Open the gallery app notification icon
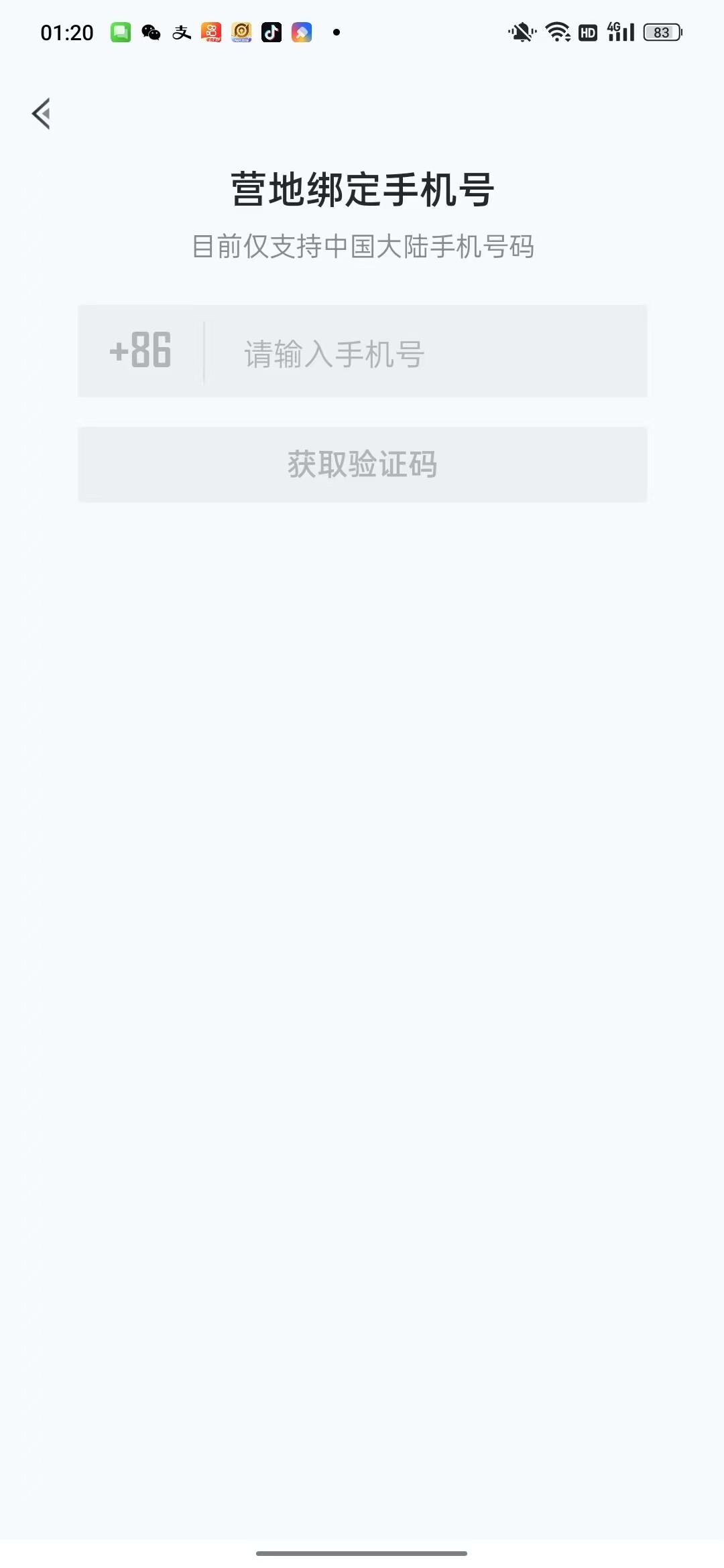This screenshot has height=1568, width=724. (x=301, y=31)
